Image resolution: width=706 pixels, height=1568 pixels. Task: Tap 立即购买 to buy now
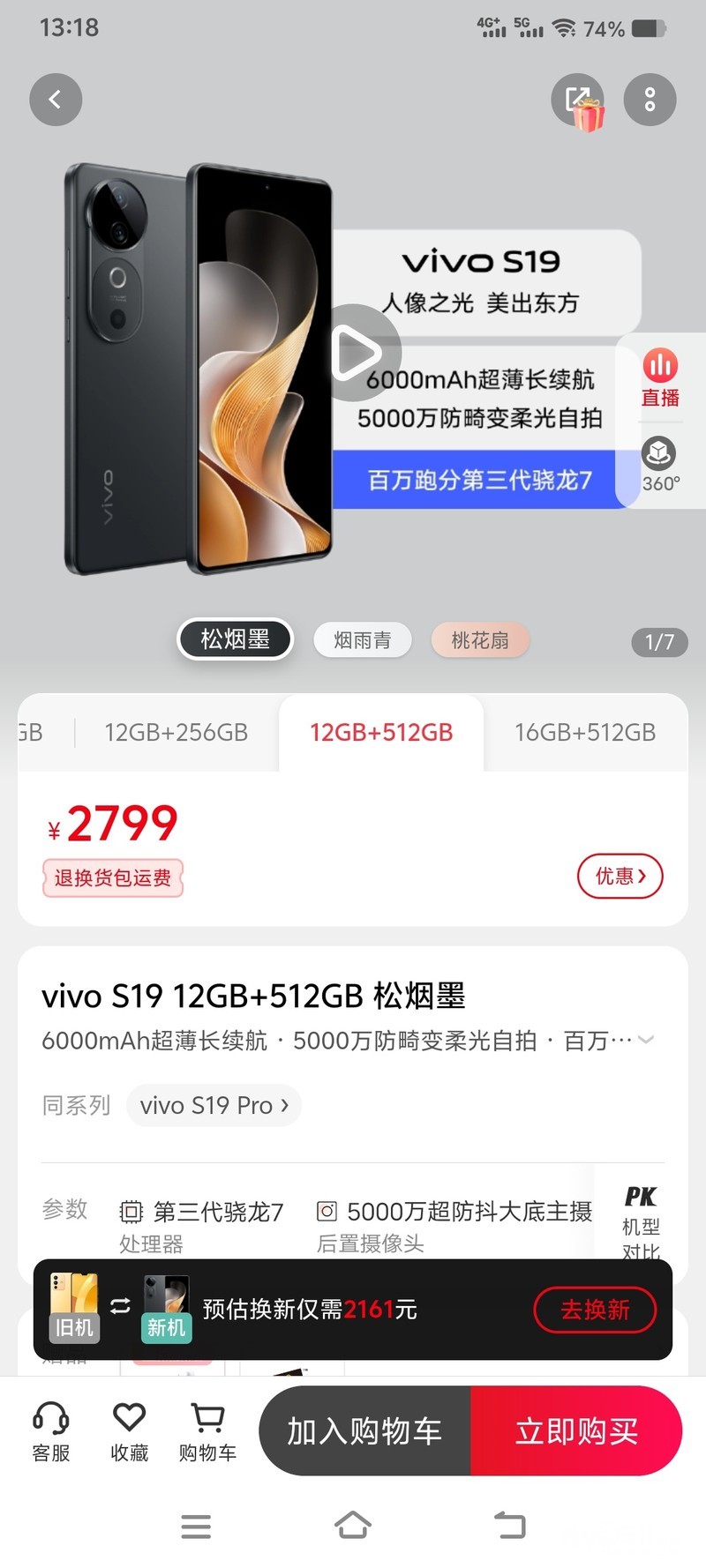576,1430
